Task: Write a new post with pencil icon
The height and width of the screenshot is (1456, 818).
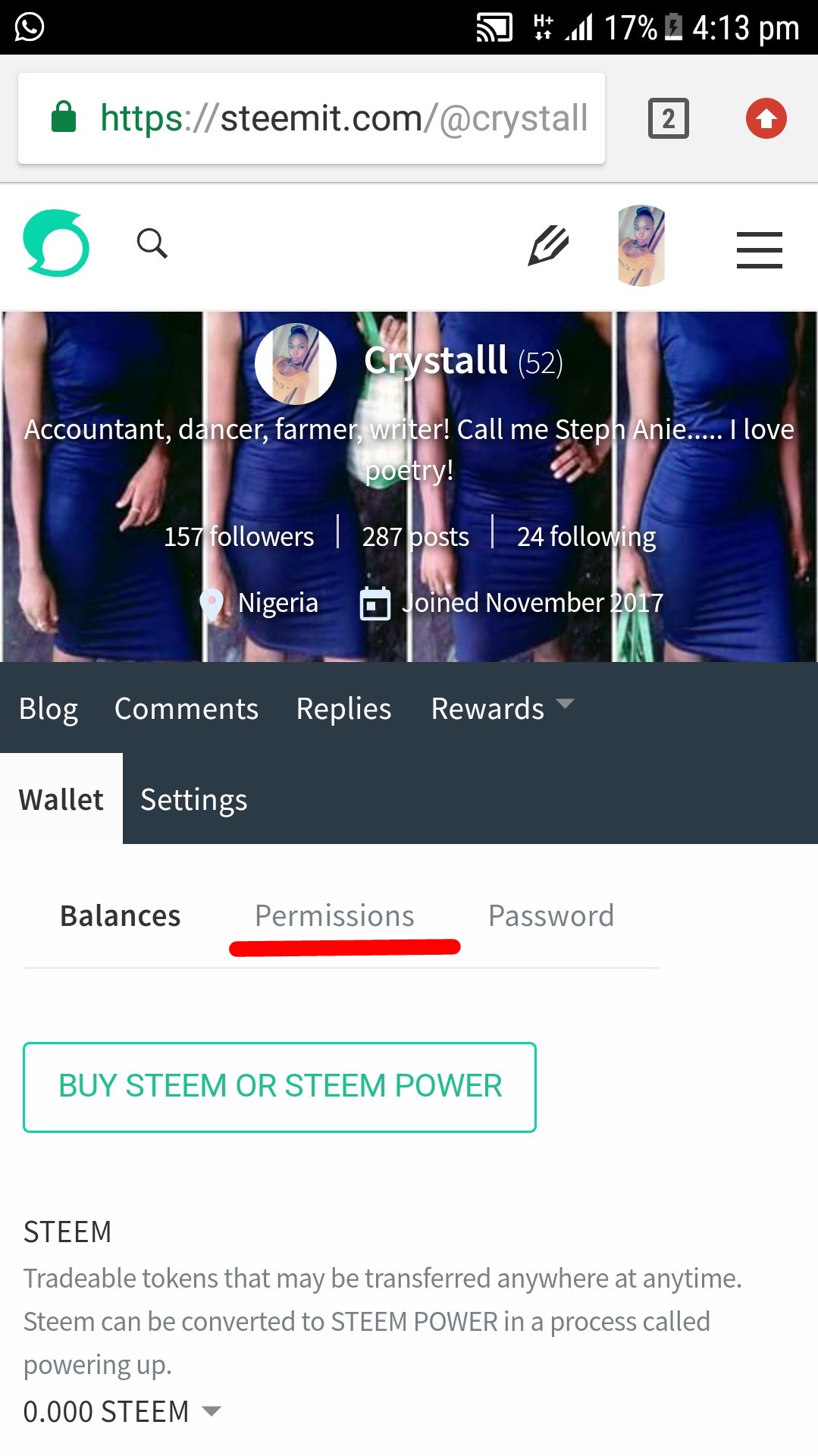Action: click(x=548, y=245)
